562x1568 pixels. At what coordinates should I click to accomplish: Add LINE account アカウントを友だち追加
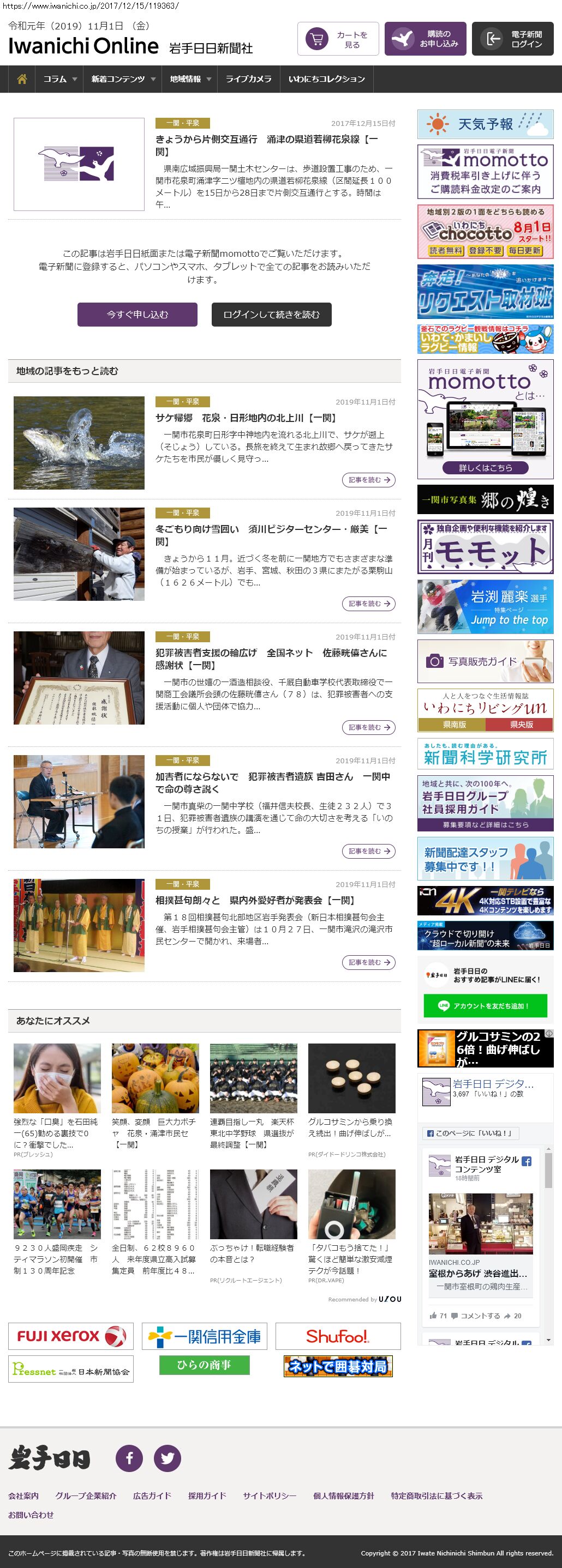click(485, 1006)
